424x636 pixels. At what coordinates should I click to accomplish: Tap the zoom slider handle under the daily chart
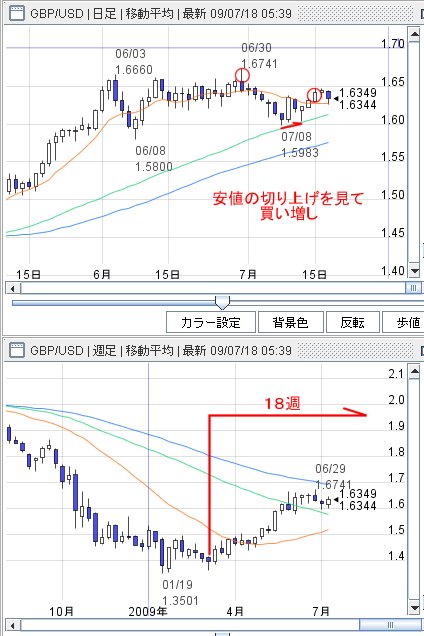click(222, 303)
